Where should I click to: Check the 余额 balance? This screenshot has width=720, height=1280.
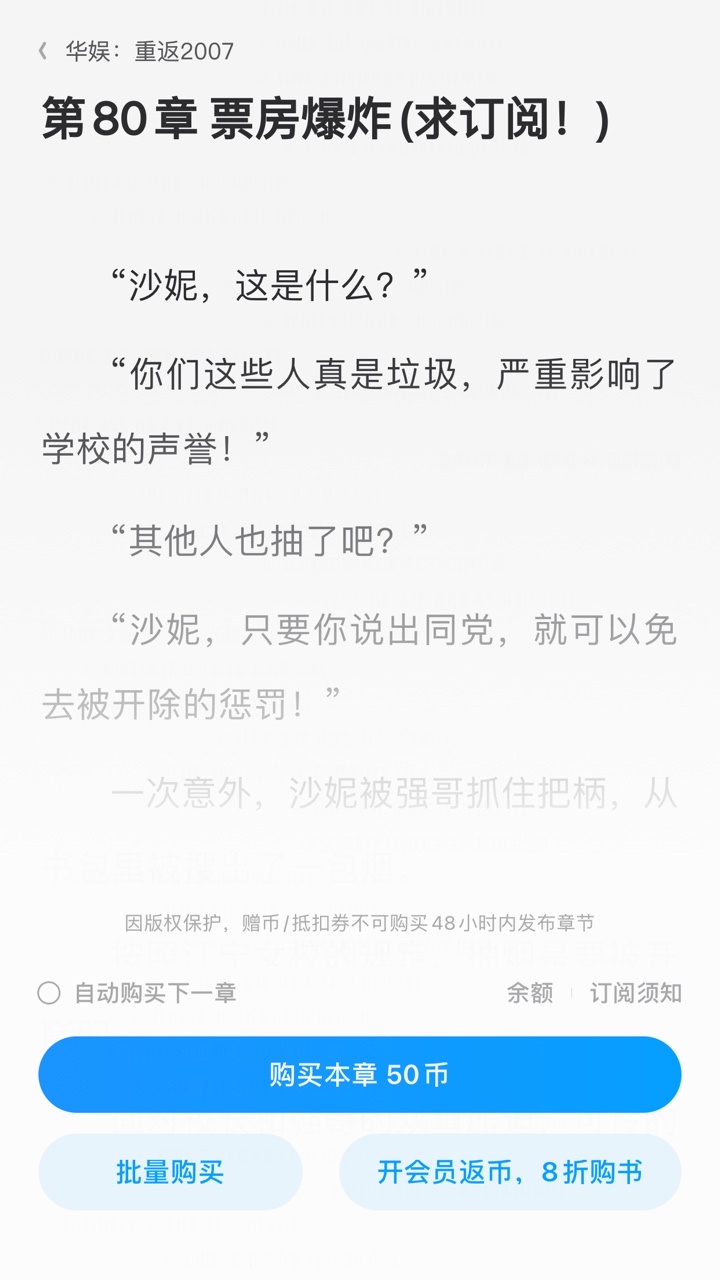(530, 993)
